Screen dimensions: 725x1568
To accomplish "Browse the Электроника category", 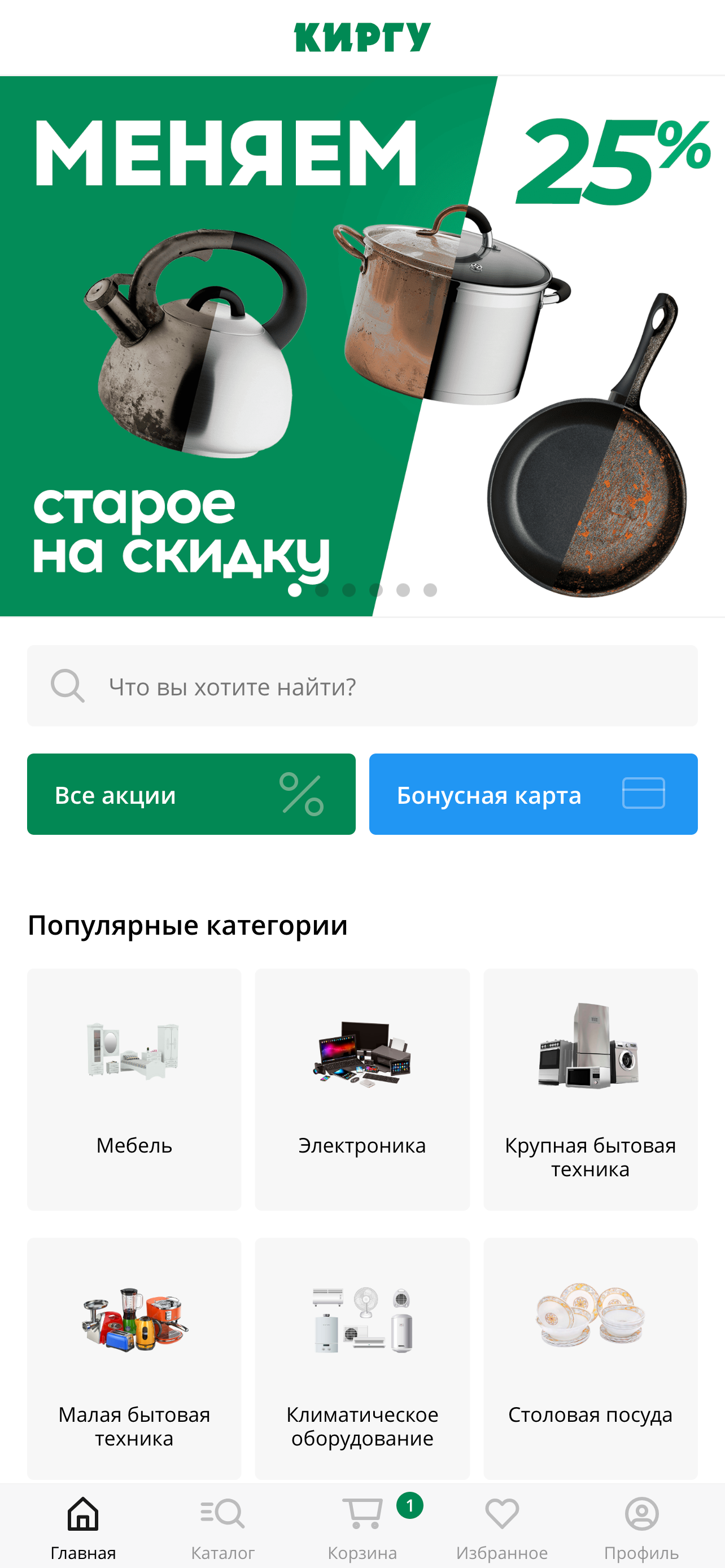I will pyautogui.click(x=362, y=1089).
